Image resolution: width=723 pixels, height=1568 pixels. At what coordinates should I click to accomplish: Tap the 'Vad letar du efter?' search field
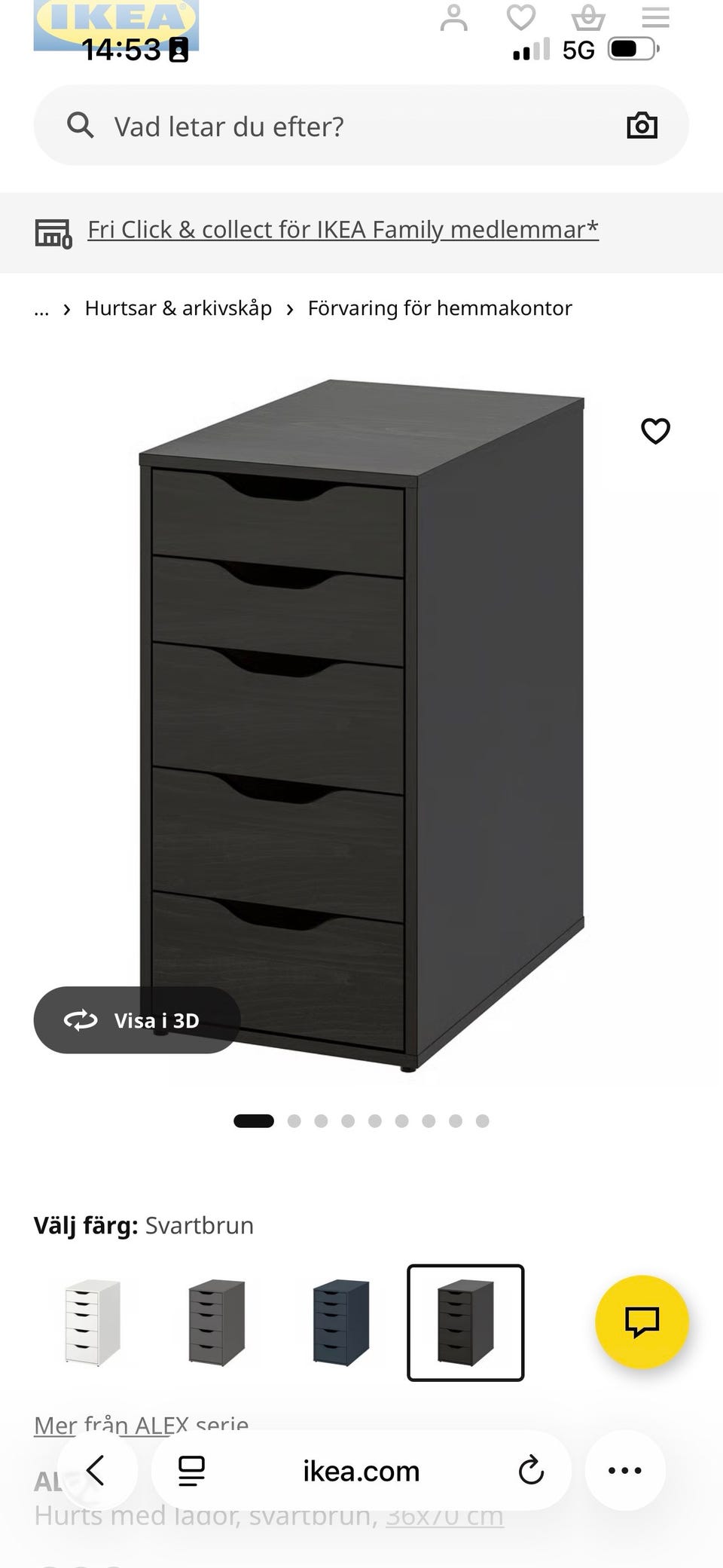point(331,126)
